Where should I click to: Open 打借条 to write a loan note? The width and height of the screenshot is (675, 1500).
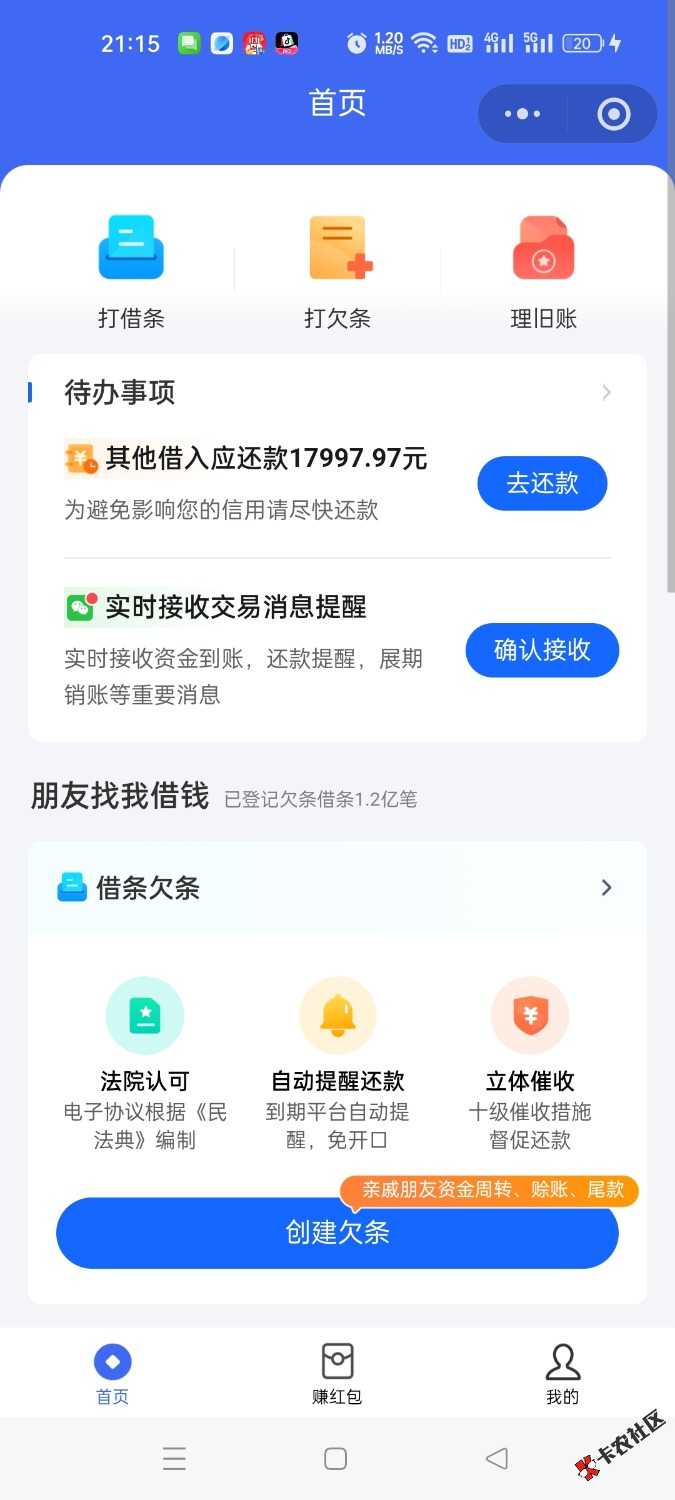coord(131,270)
